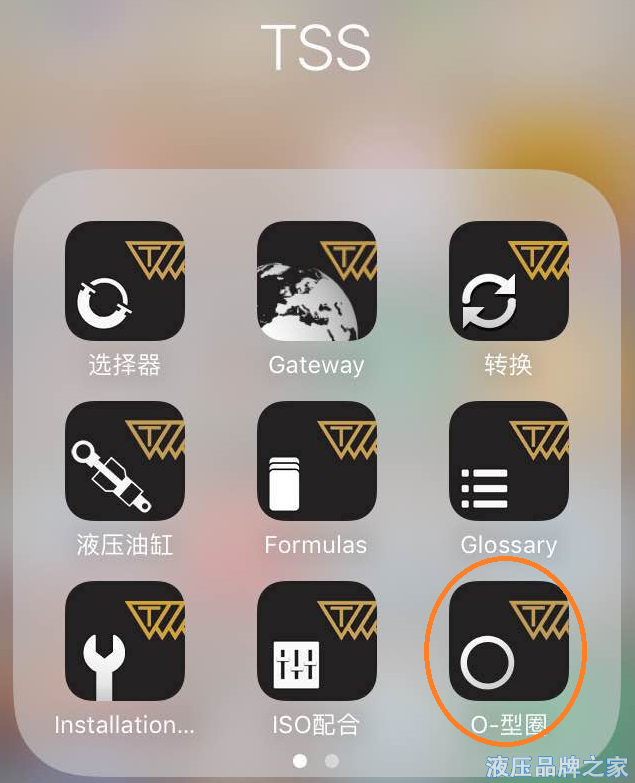
Task: Go to the second folder page dot
Action: [332, 761]
